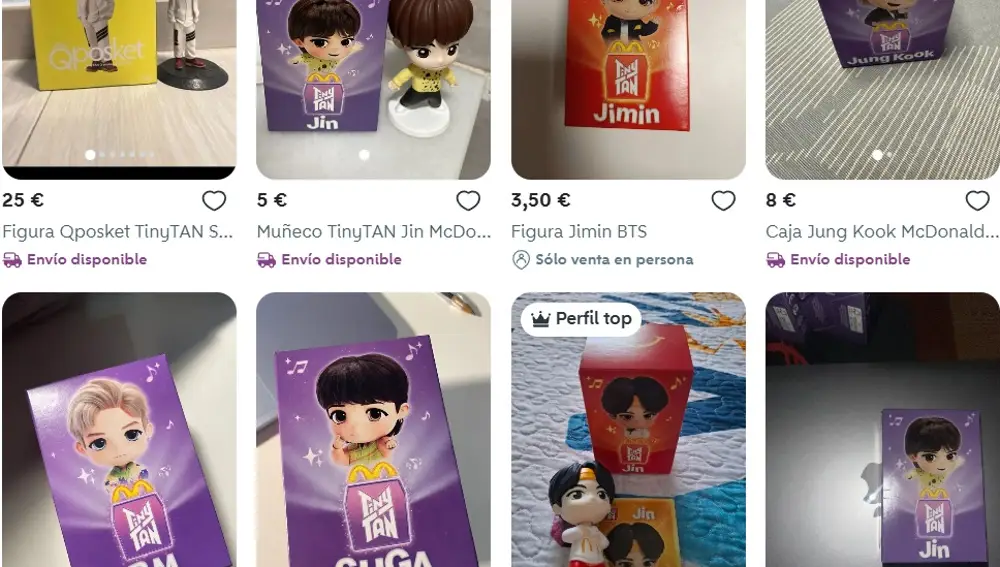The height and width of the screenshot is (567, 1000).
Task: Favorite the Figura Qposket TinyTAN listing
Action: [214, 201]
